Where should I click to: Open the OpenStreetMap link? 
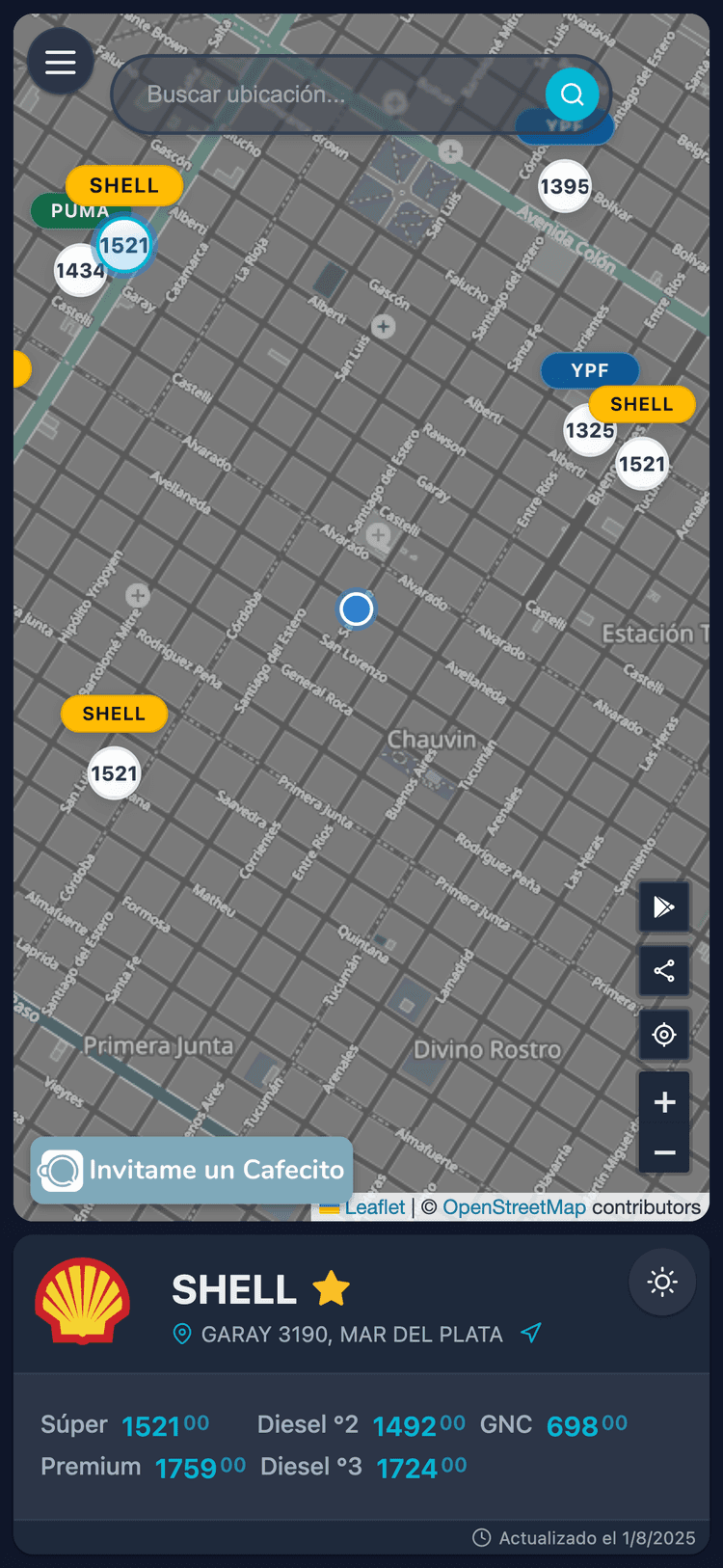pyautogui.click(x=514, y=1207)
